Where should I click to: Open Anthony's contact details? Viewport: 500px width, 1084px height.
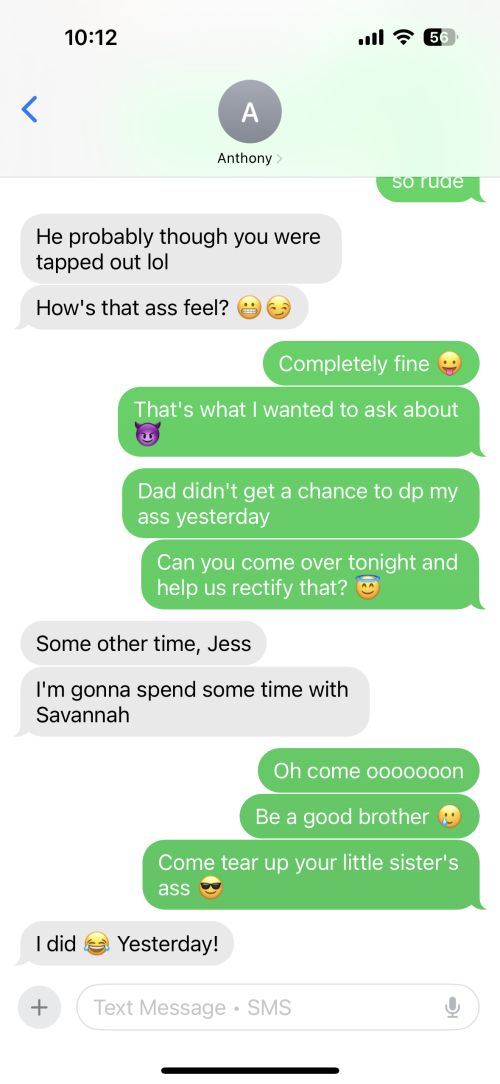pos(249,123)
